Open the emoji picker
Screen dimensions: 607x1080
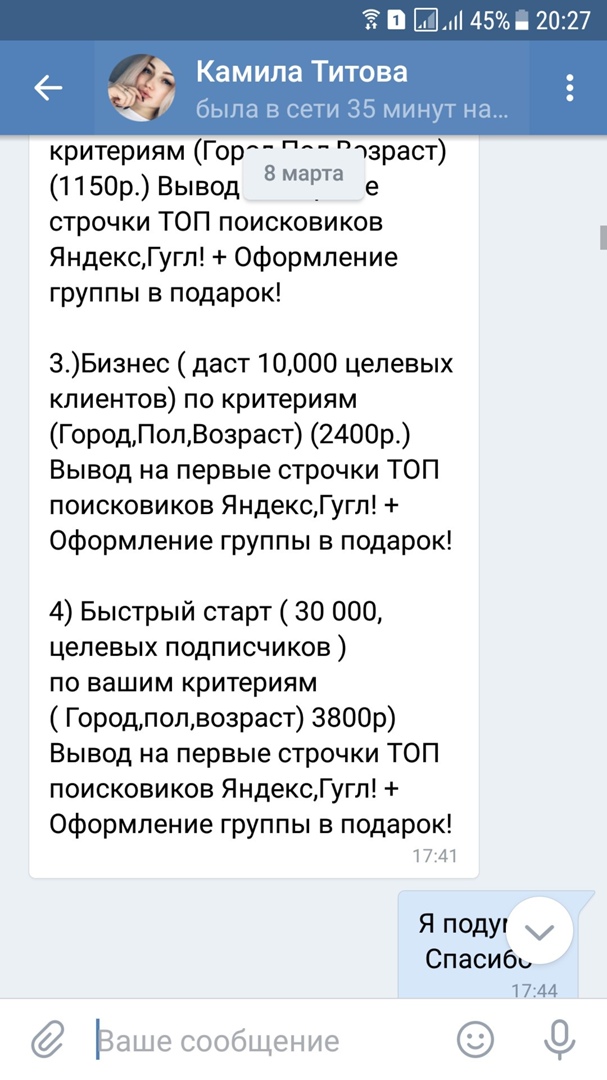pyautogui.click(x=476, y=1040)
